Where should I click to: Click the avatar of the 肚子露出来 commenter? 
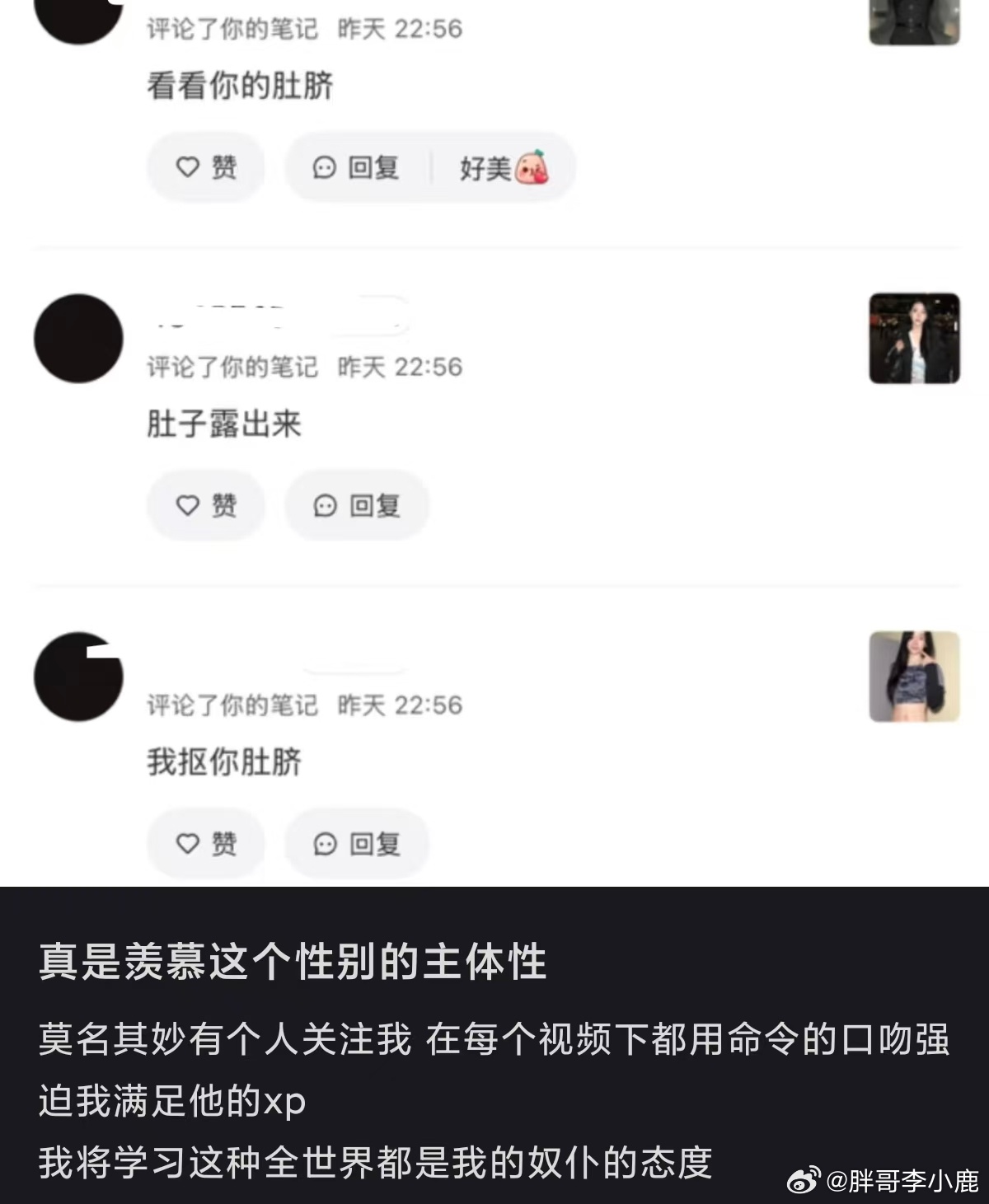pos(77,338)
